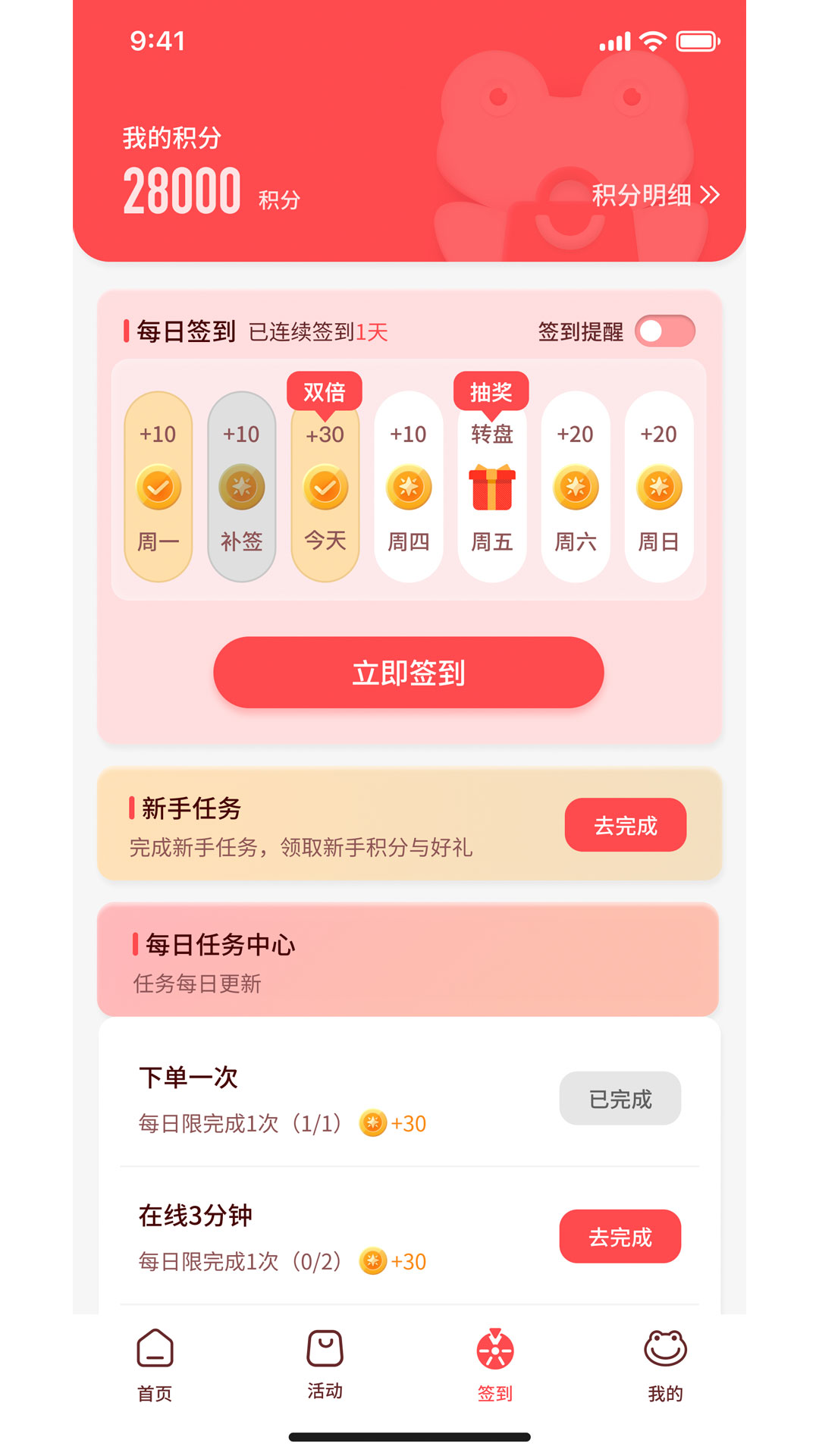This screenshot has height=1456, width=819.
Task: Tap 立即签到 to check in now
Action: pyautogui.click(x=409, y=673)
